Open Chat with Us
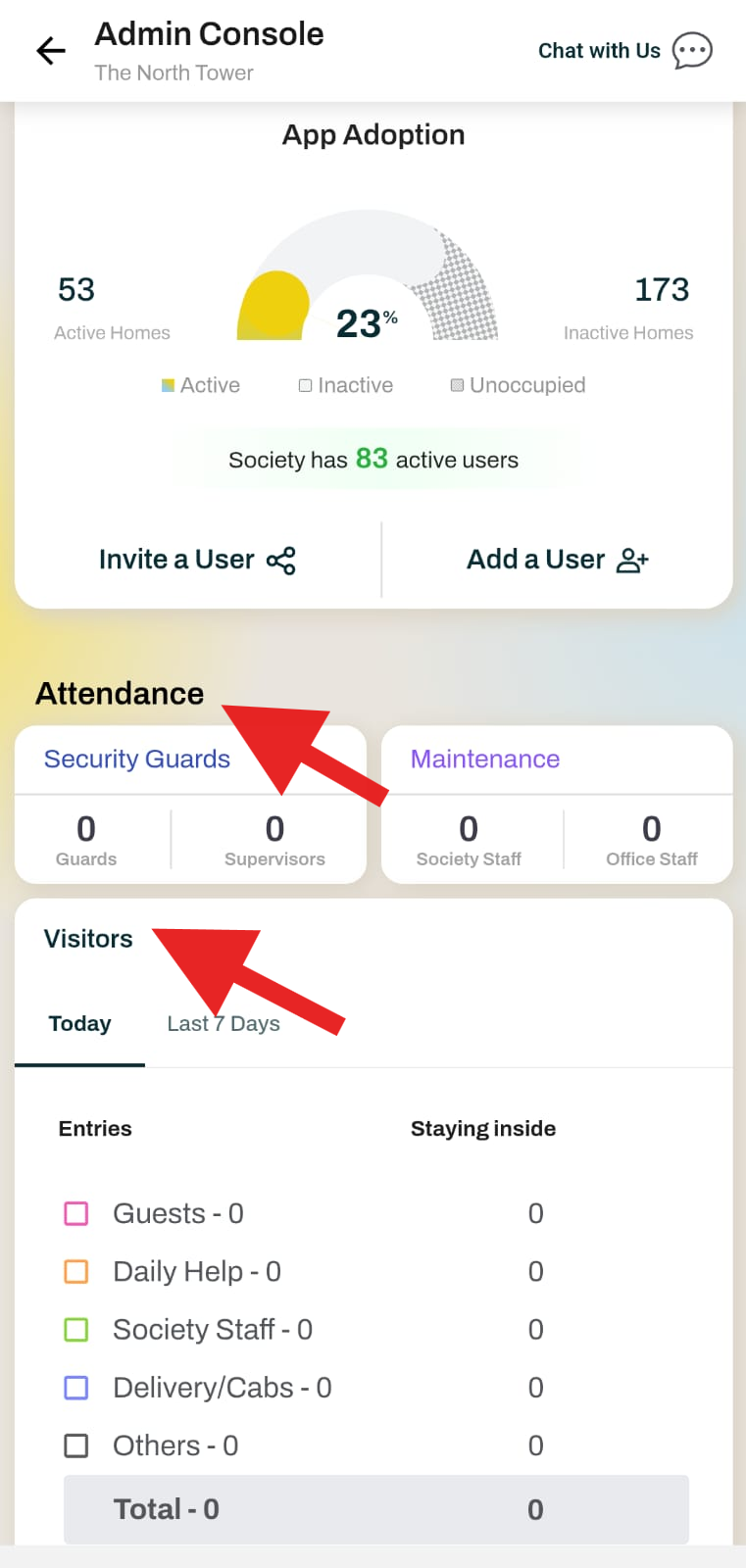Viewport: 746px width, 1568px height. (x=624, y=51)
